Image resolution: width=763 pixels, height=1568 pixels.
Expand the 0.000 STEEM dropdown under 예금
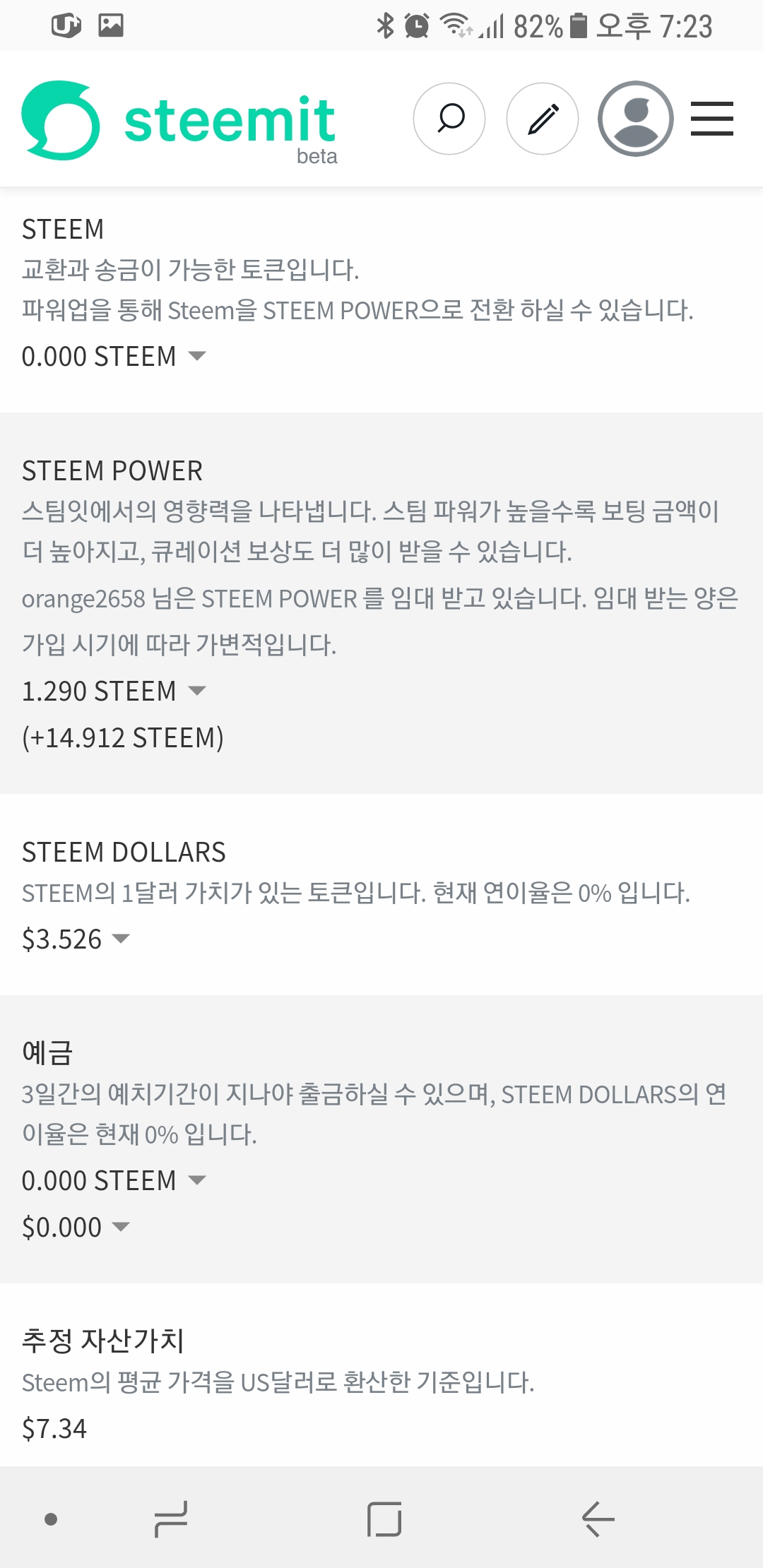113,1180
